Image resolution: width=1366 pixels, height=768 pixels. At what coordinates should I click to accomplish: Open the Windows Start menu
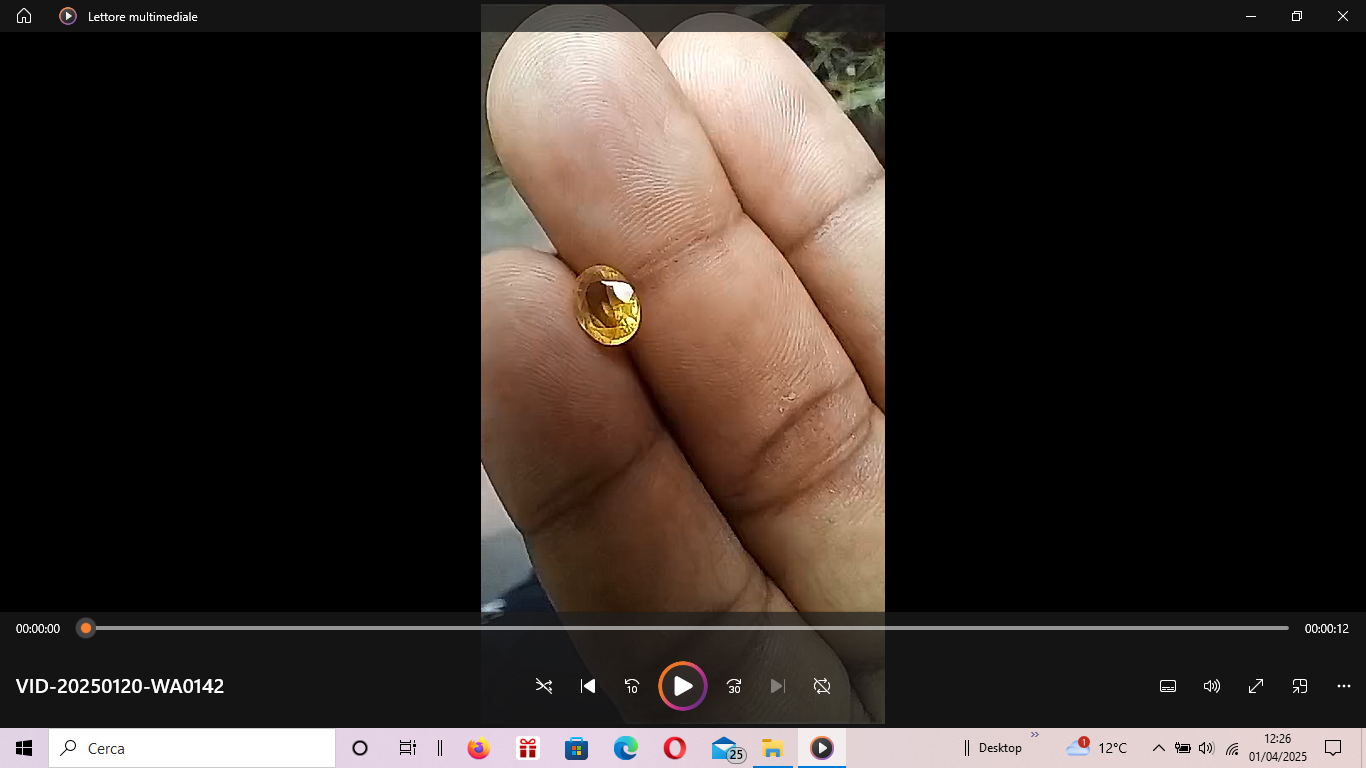coord(24,748)
